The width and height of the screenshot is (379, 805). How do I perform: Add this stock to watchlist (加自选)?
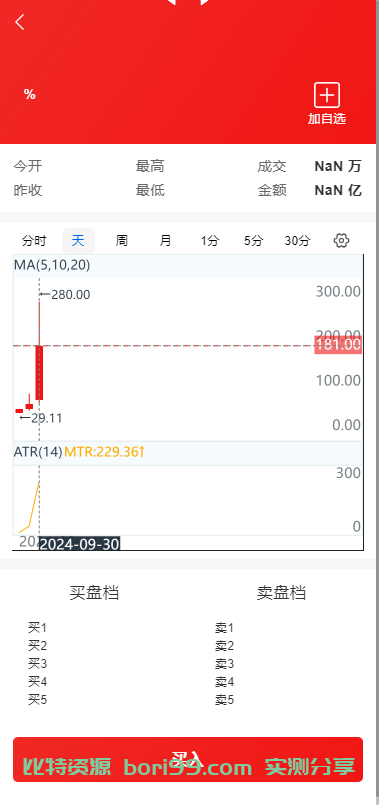(x=327, y=104)
